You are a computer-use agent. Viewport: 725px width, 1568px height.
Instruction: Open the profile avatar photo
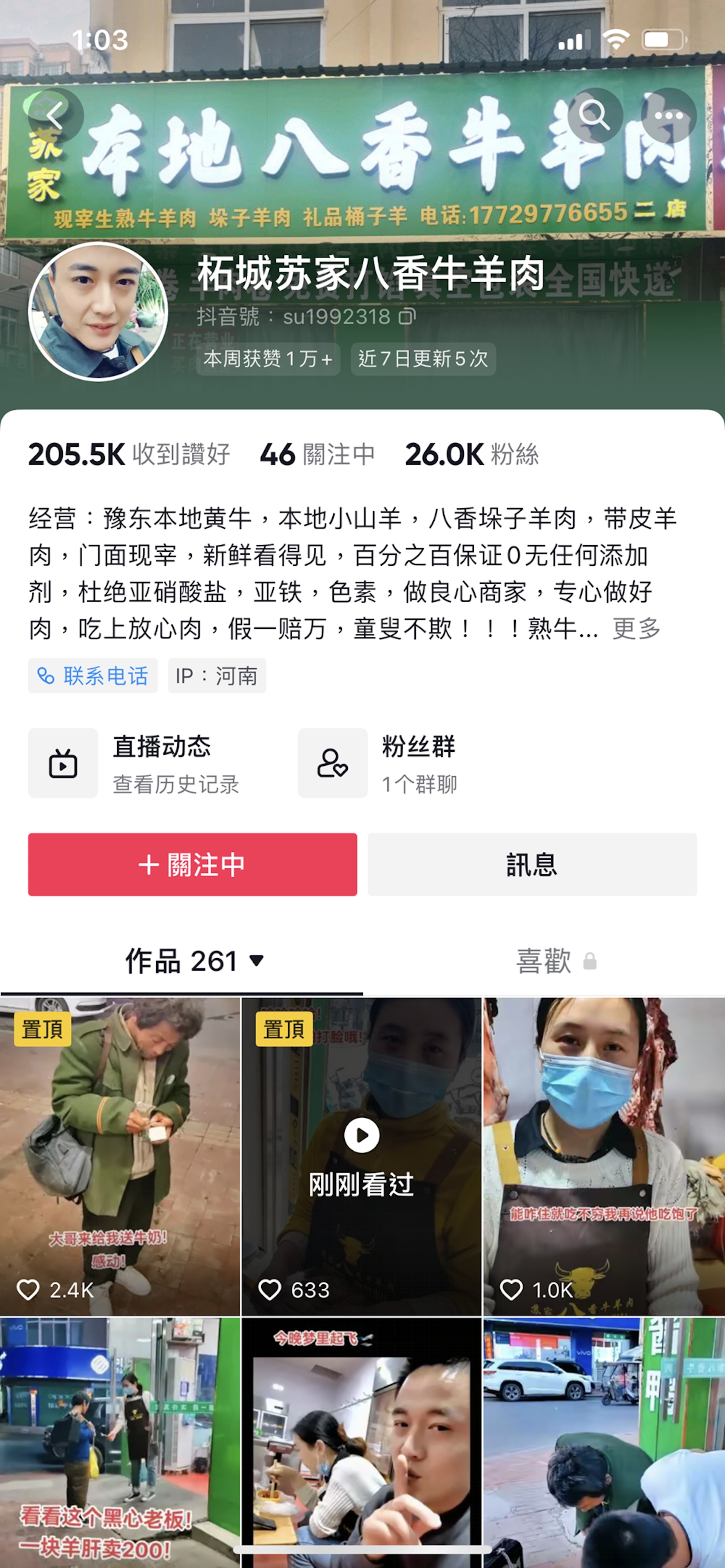tap(98, 312)
